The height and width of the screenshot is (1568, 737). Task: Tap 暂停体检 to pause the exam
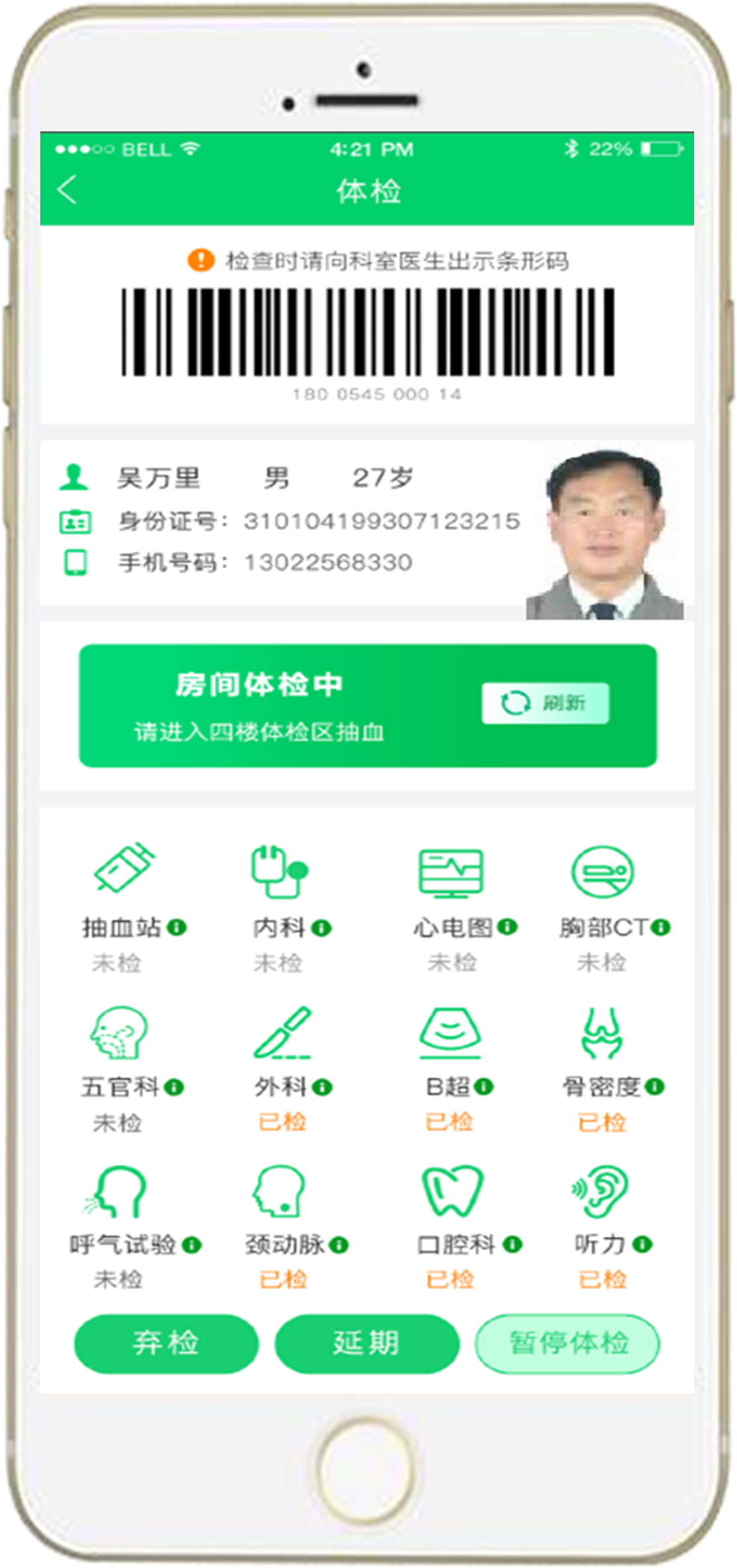[567, 1344]
